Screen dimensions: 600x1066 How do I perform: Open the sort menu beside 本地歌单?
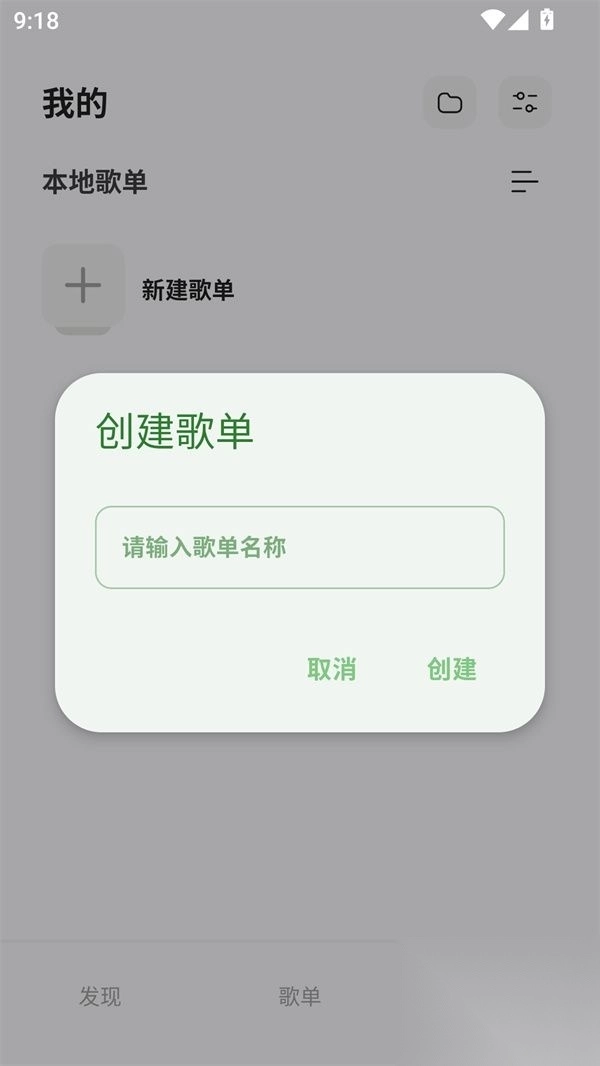click(524, 182)
